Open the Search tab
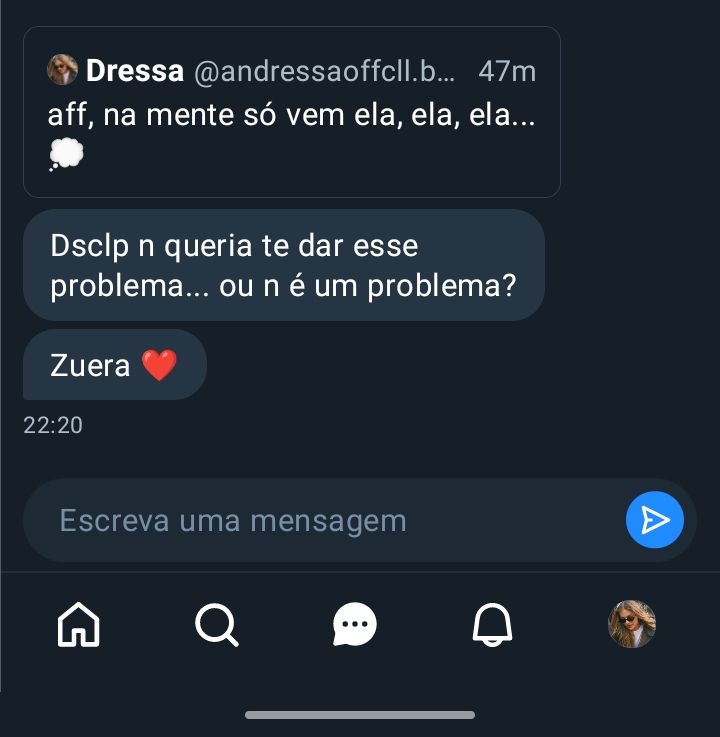720x737 pixels. click(216, 625)
